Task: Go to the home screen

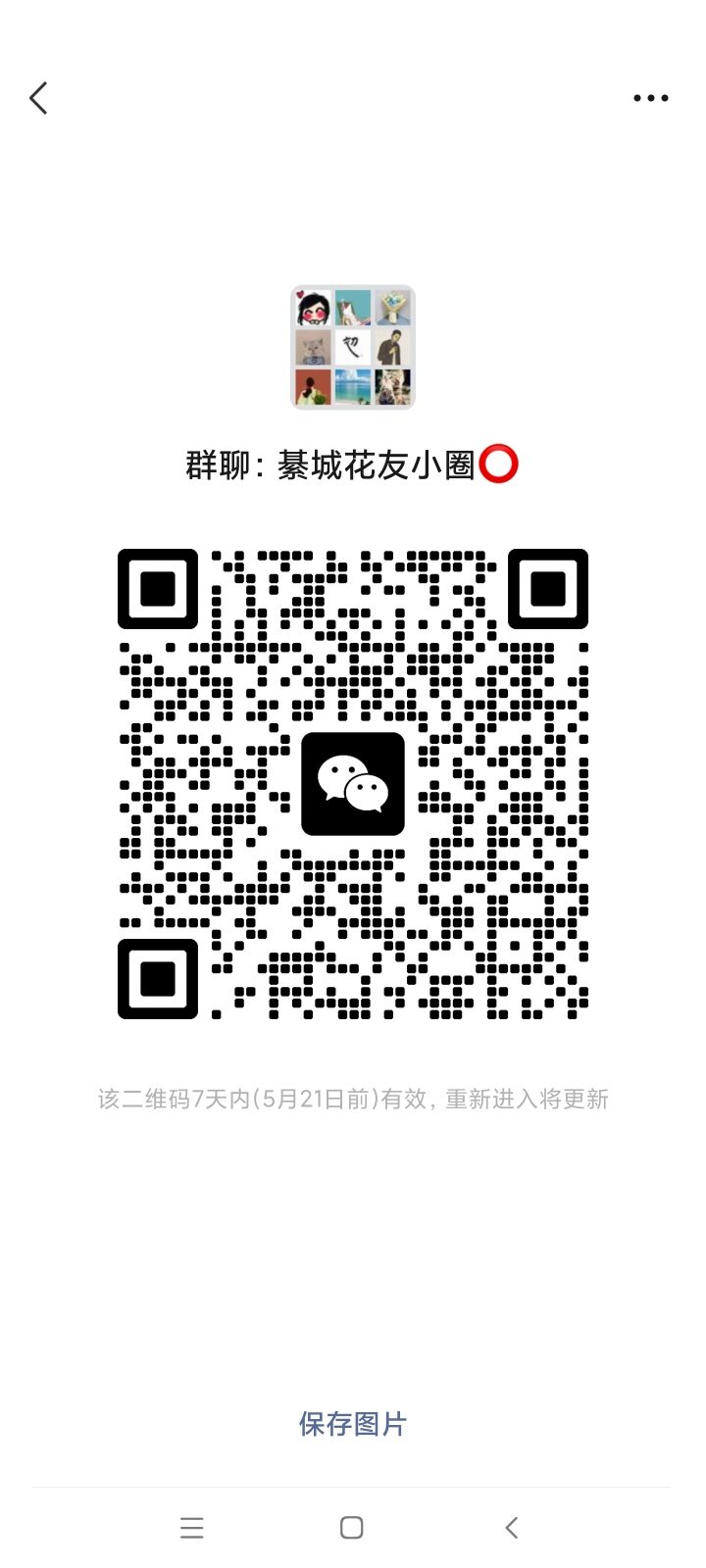Action: (x=352, y=1528)
